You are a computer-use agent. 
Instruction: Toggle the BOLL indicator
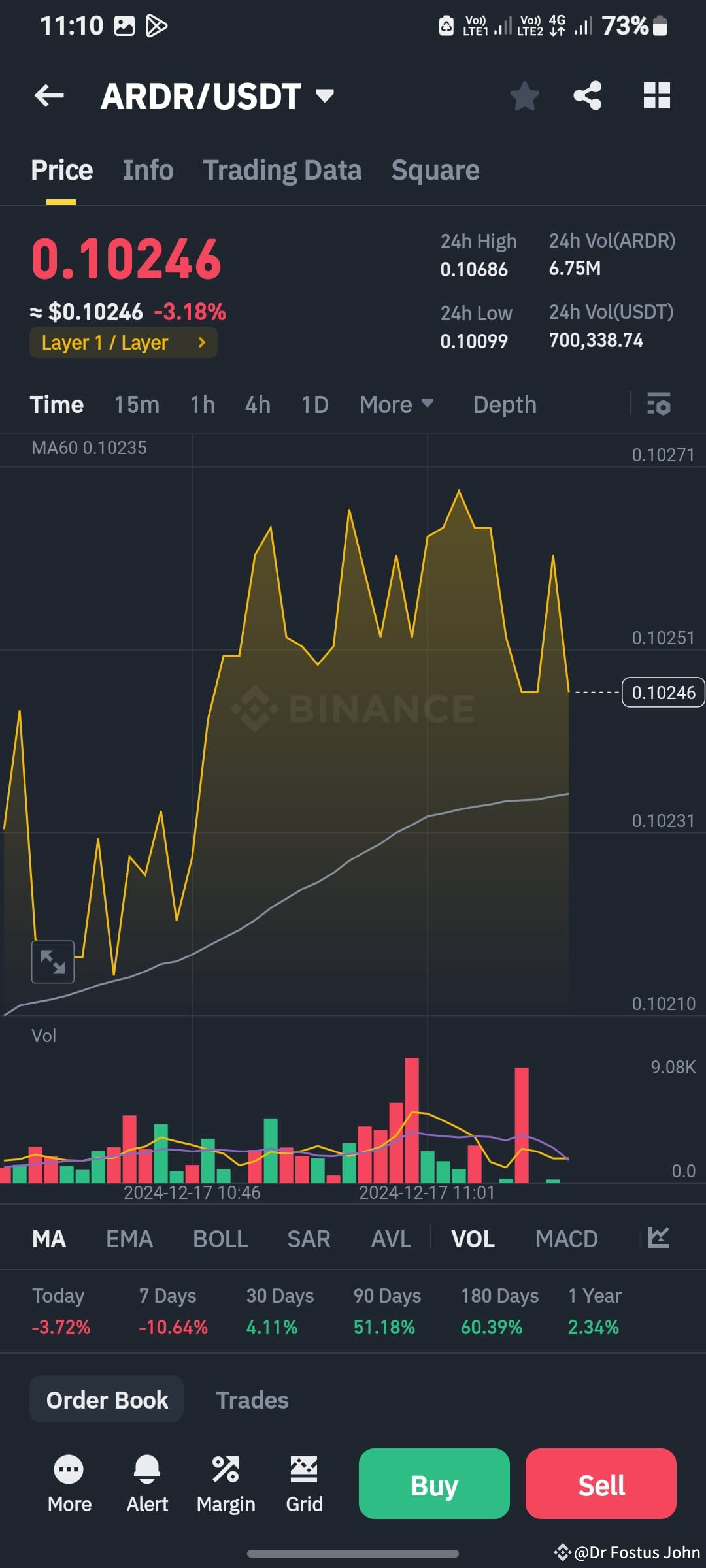[x=220, y=1237]
